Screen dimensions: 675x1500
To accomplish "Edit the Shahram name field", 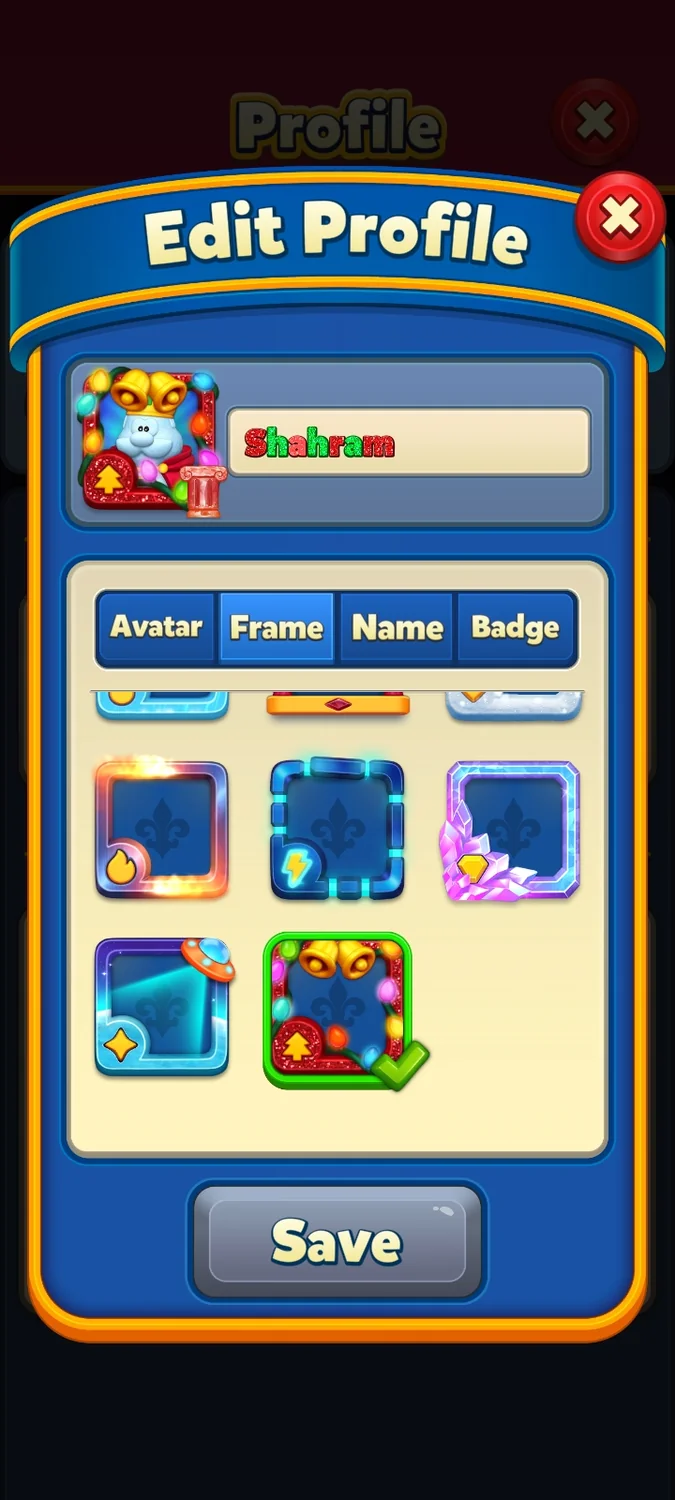I will 408,442.
